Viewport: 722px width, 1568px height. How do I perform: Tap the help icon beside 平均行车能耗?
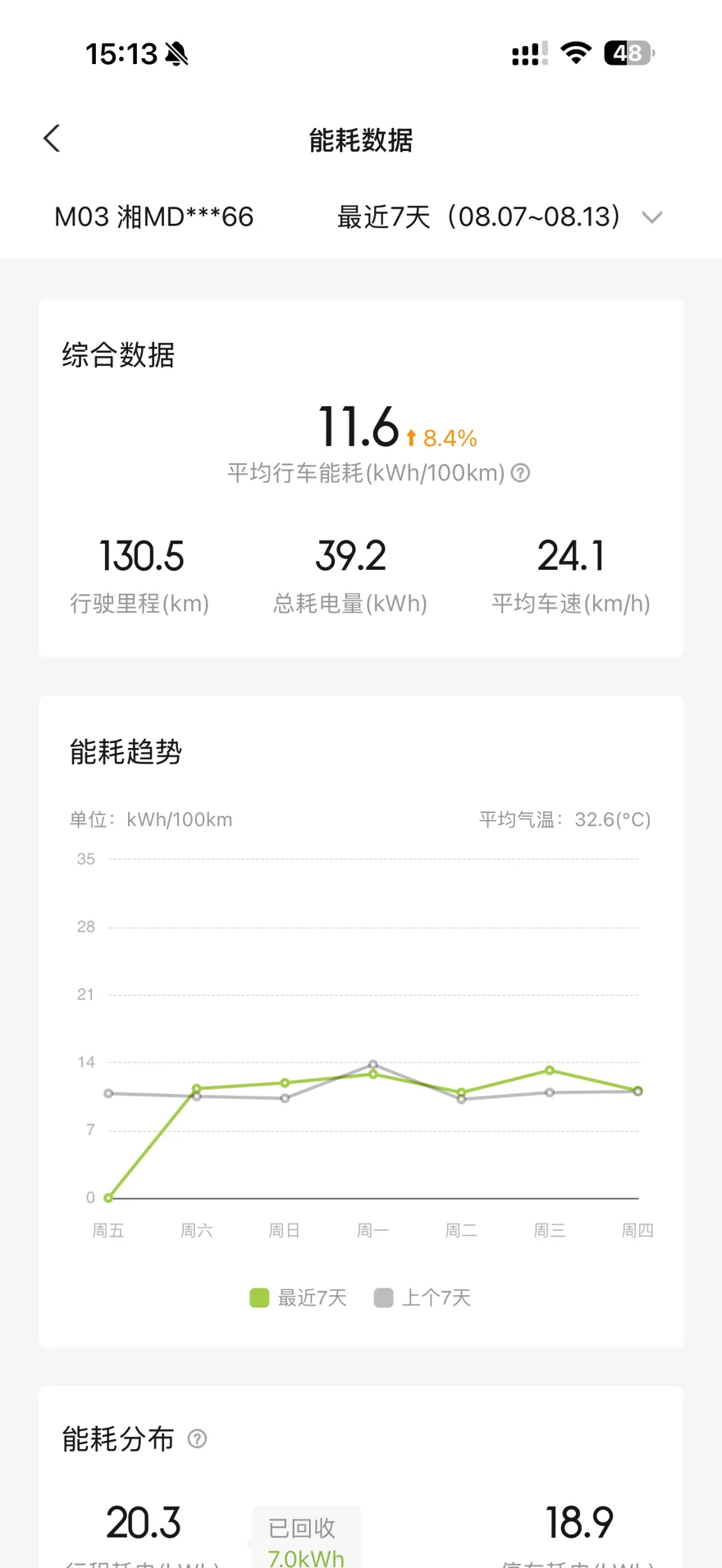(x=520, y=473)
